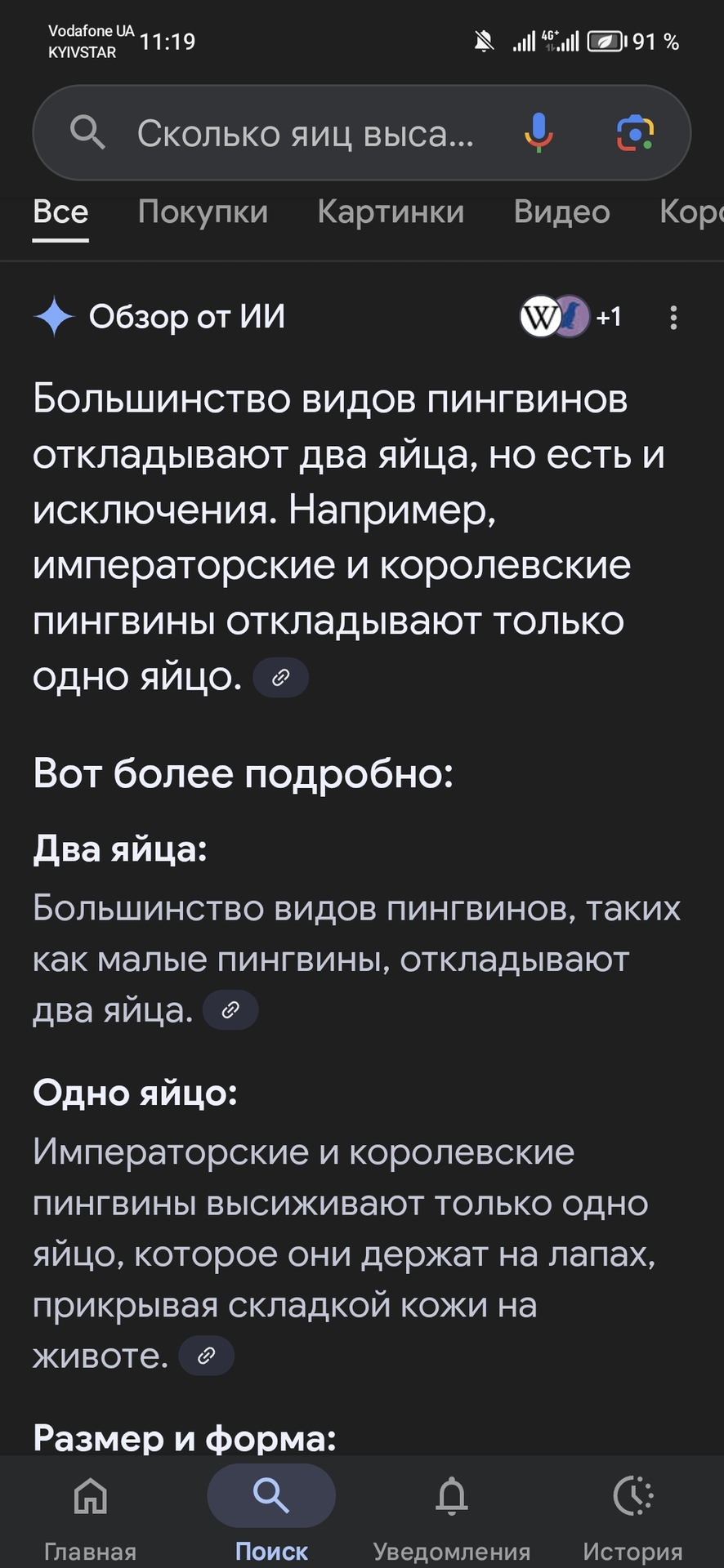The height and width of the screenshot is (1568, 724).
Task: Open the AI overview sources +1
Action: click(571, 317)
